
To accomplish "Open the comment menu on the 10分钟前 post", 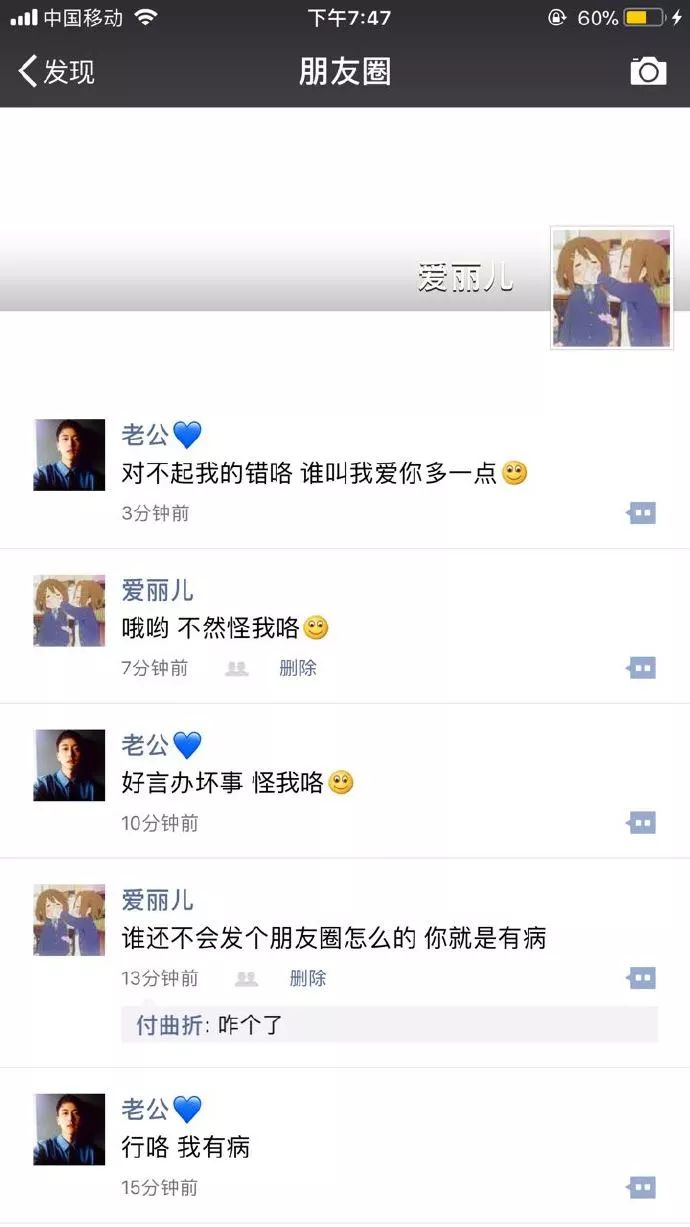I will [x=641, y=823].
